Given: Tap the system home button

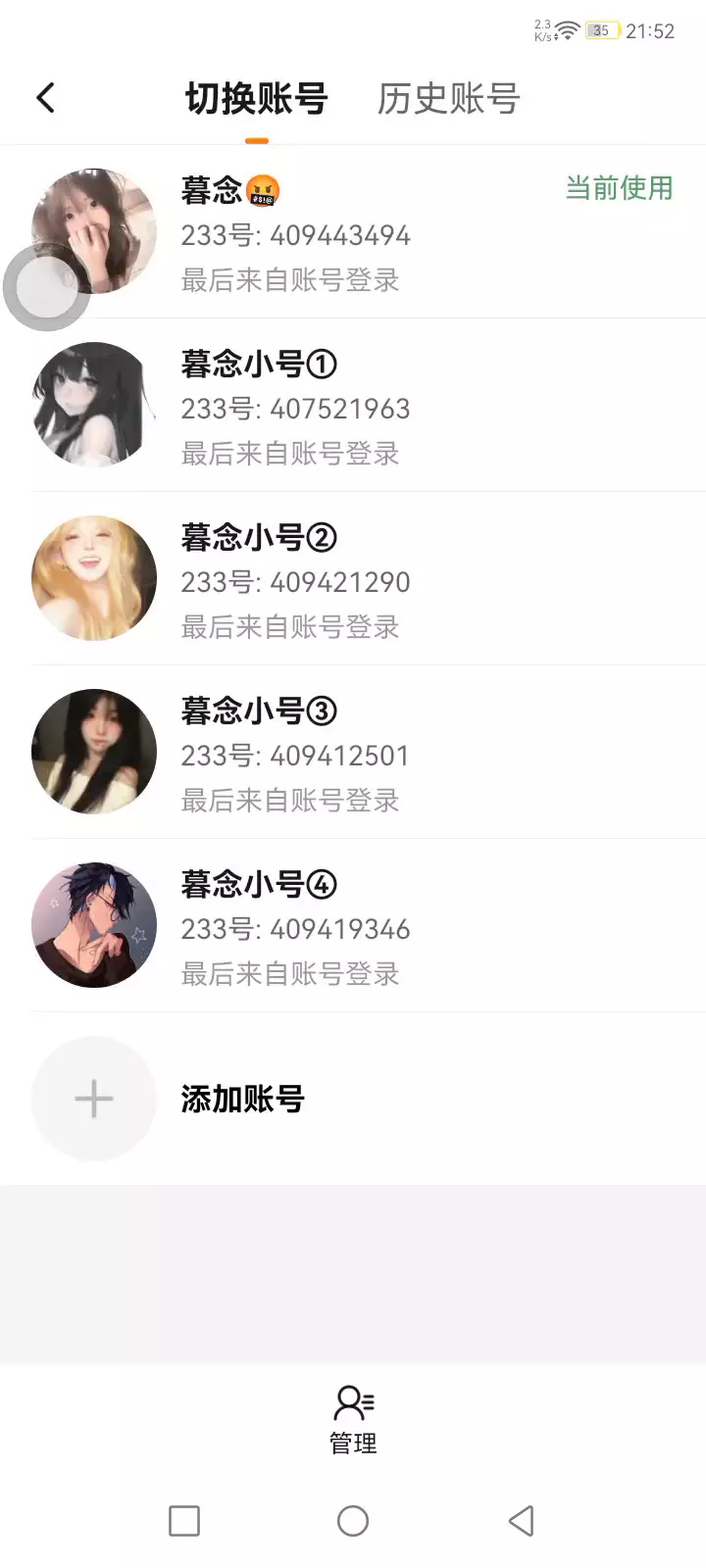Looking at the screenshot, I should (x=353, y=1521).
